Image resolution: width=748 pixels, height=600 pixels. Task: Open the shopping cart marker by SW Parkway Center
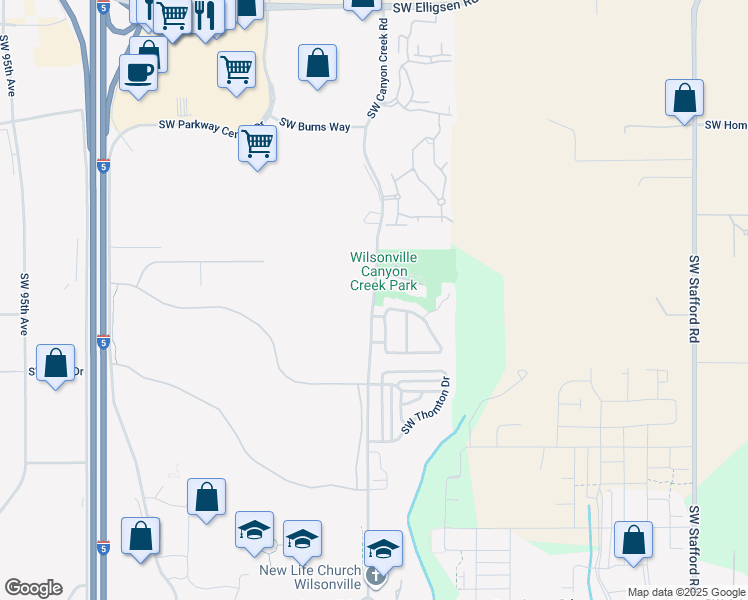point(257,145)
